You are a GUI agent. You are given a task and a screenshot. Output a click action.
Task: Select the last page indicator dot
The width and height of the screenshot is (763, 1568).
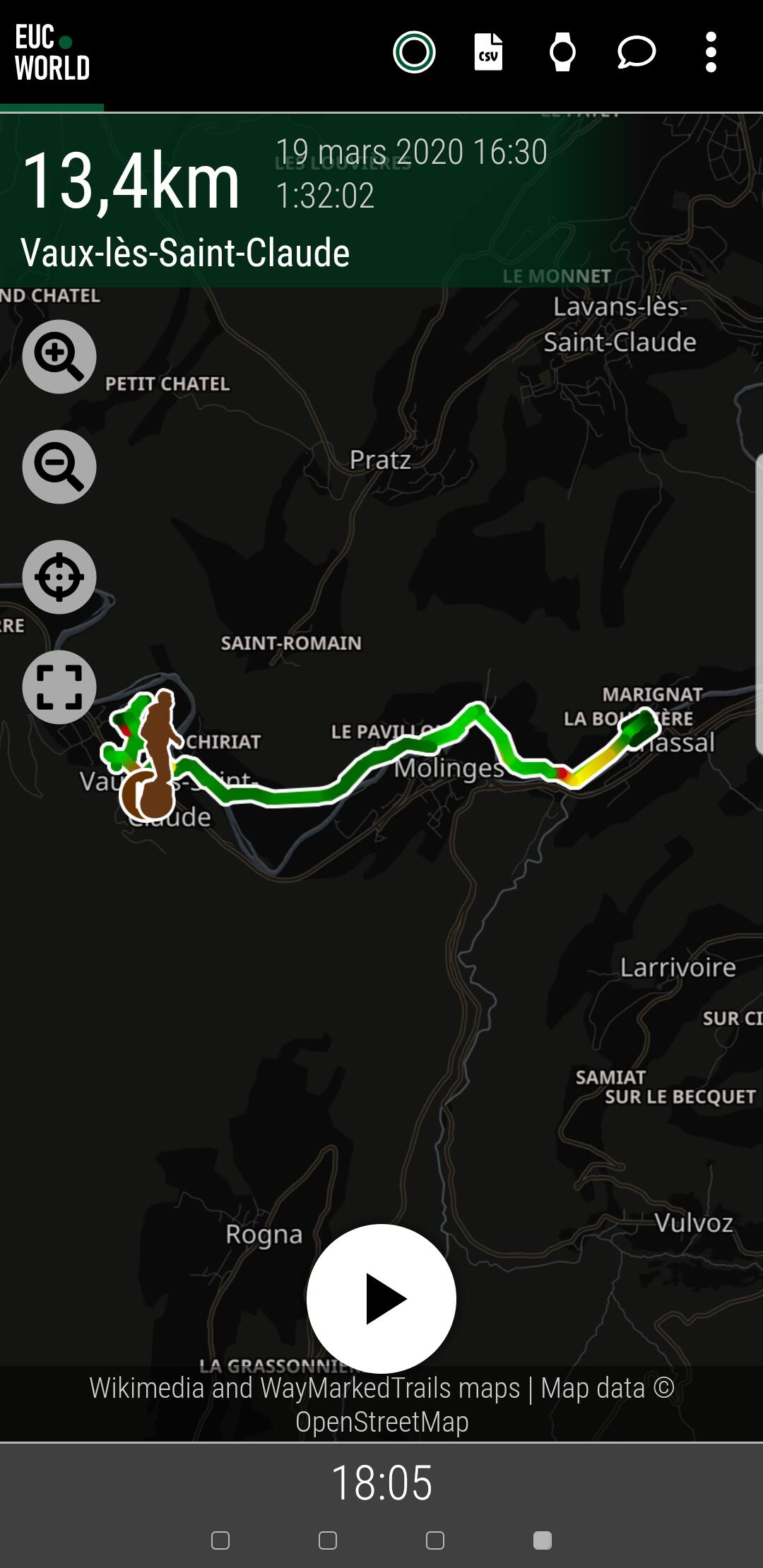[x=543, y=1540]
